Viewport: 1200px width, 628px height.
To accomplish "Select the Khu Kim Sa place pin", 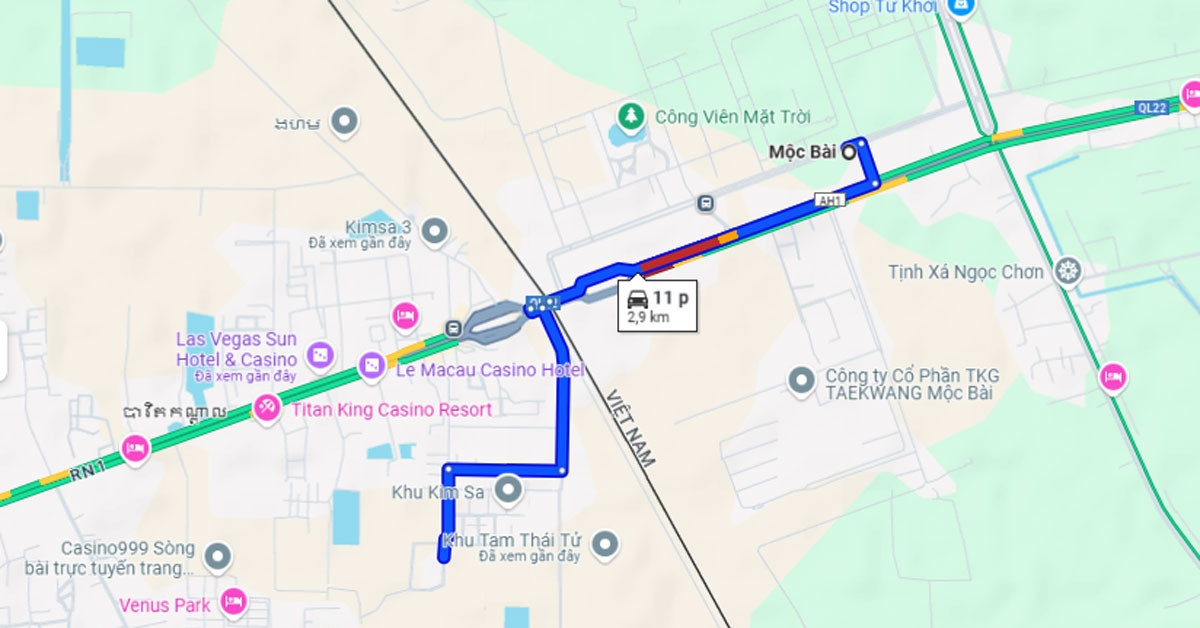I will pos(509,490).
